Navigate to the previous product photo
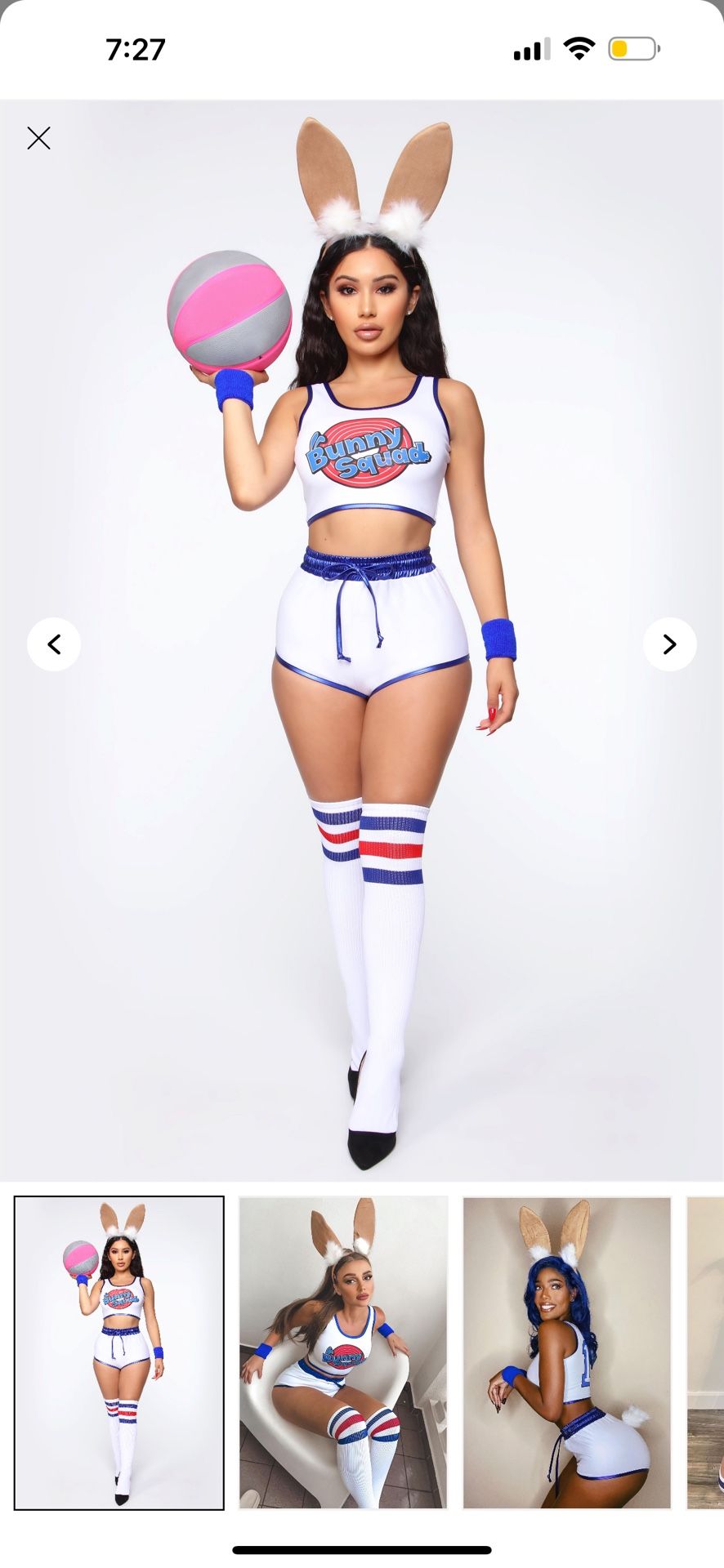 click(54, 644)
